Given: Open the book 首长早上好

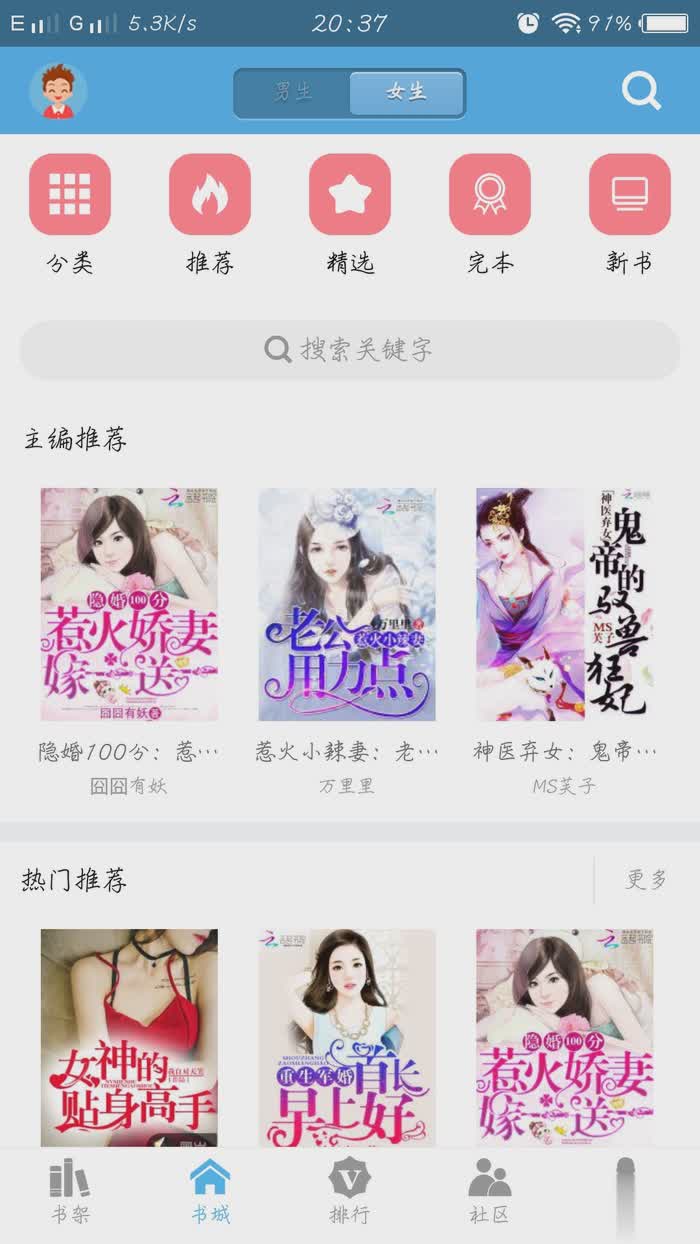Looking at the screenshot, I should click(x=347, y=1038).
